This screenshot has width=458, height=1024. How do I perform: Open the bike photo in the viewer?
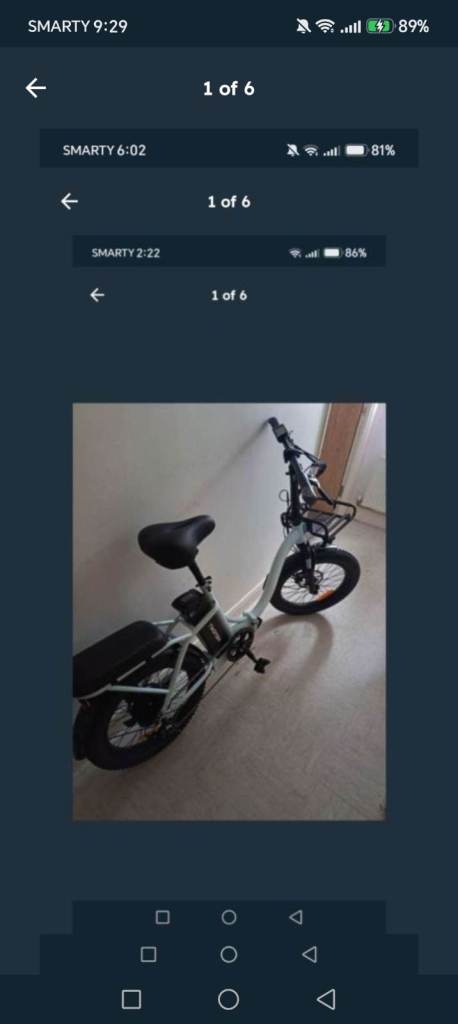click(229, 611)
